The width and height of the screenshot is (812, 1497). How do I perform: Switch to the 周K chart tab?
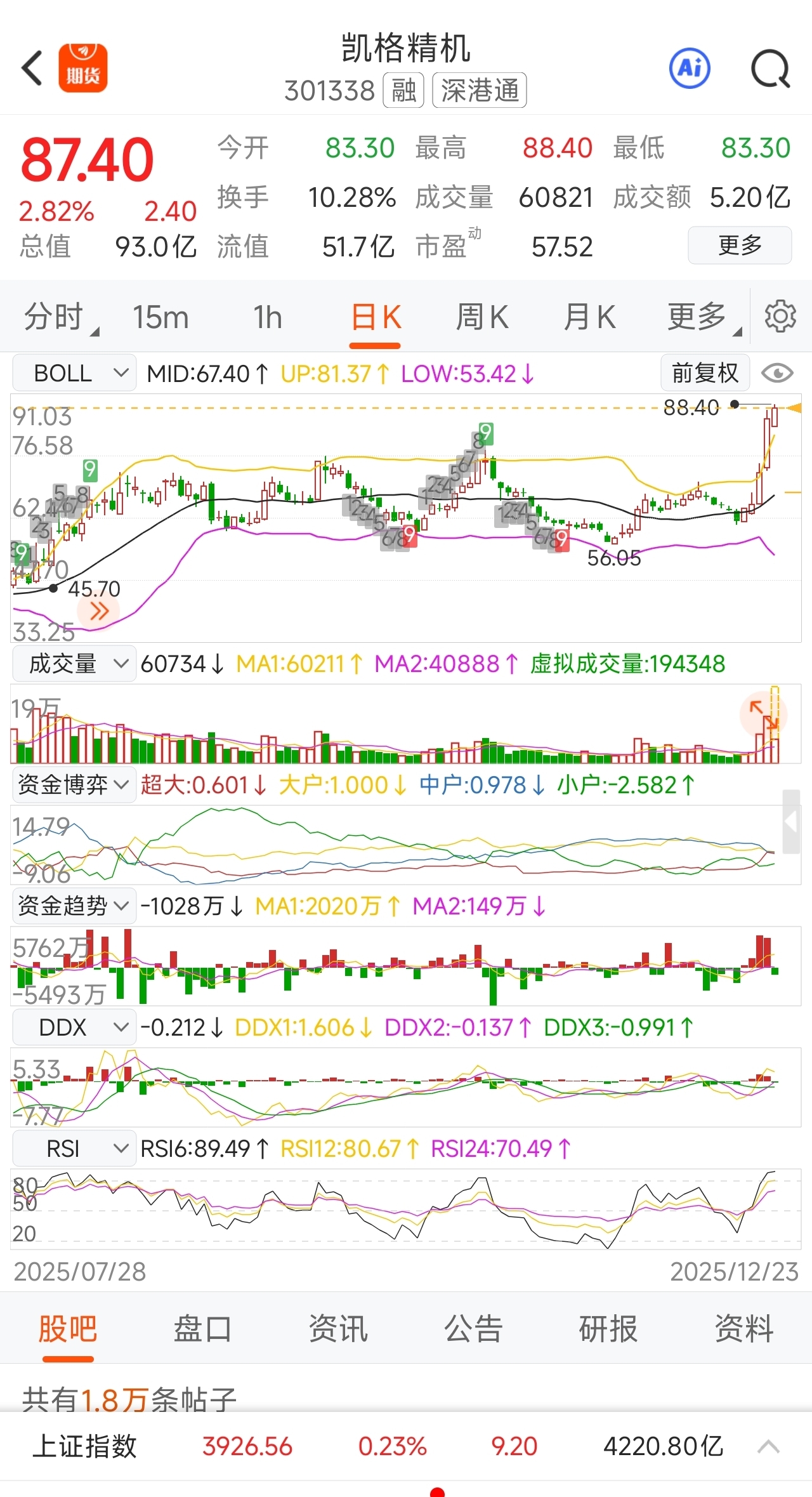482,317
